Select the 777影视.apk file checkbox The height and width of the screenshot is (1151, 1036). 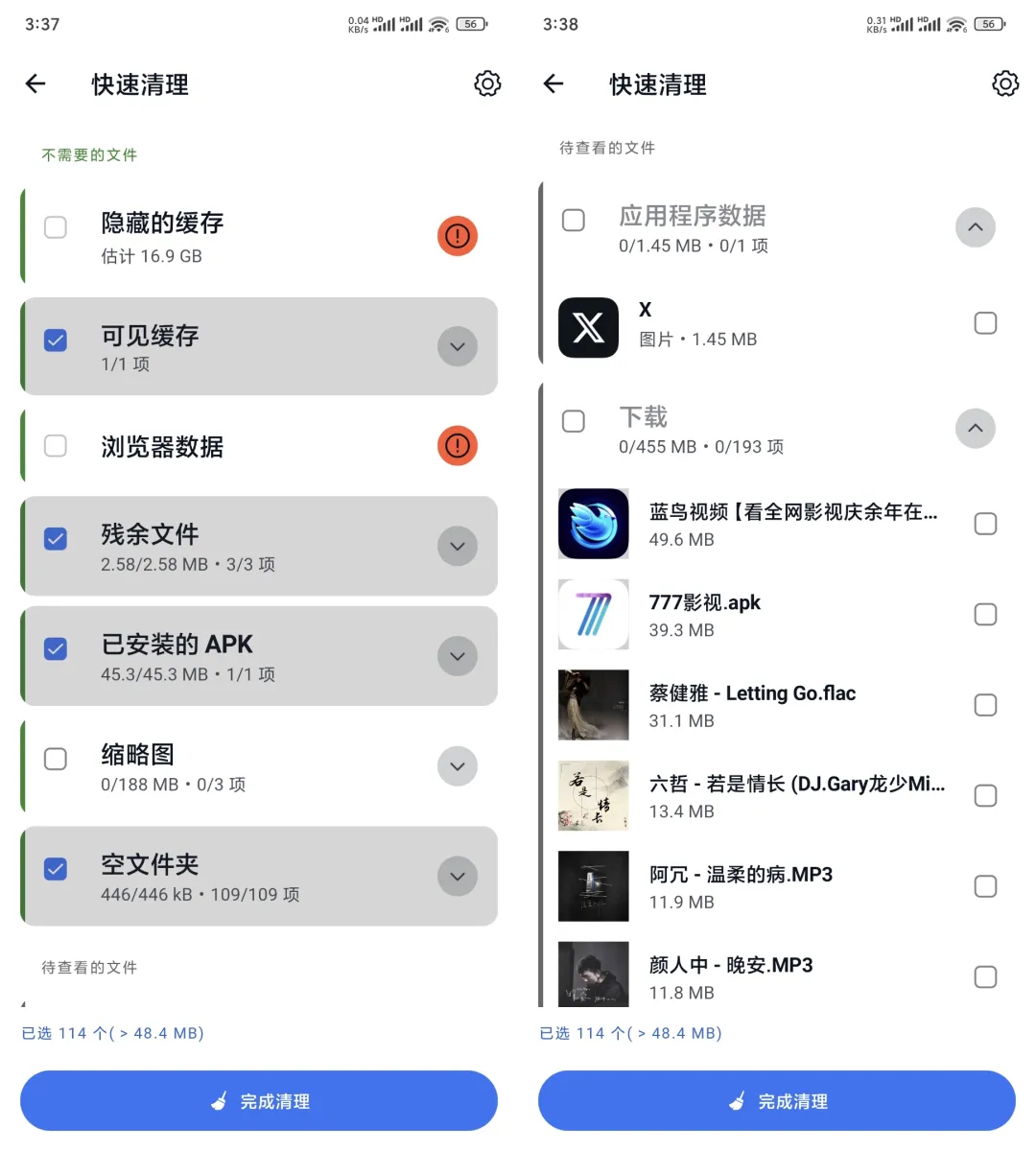tap(985, 615)
